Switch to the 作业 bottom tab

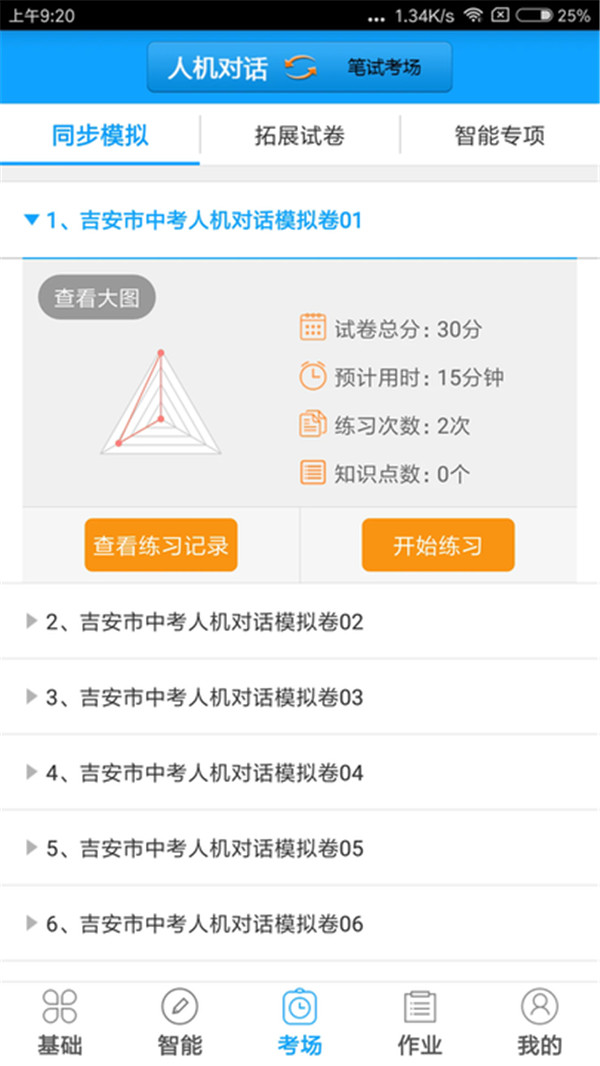pyautogui.click(x=420, y=1023)
